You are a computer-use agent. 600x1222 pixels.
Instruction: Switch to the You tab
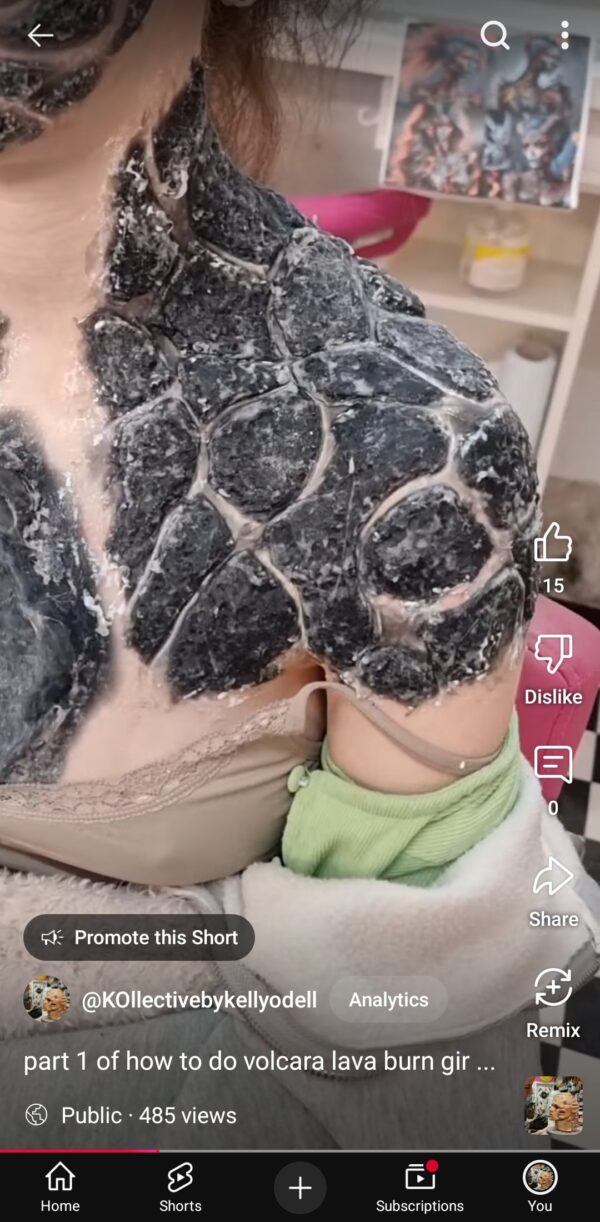pos(540,1187)
